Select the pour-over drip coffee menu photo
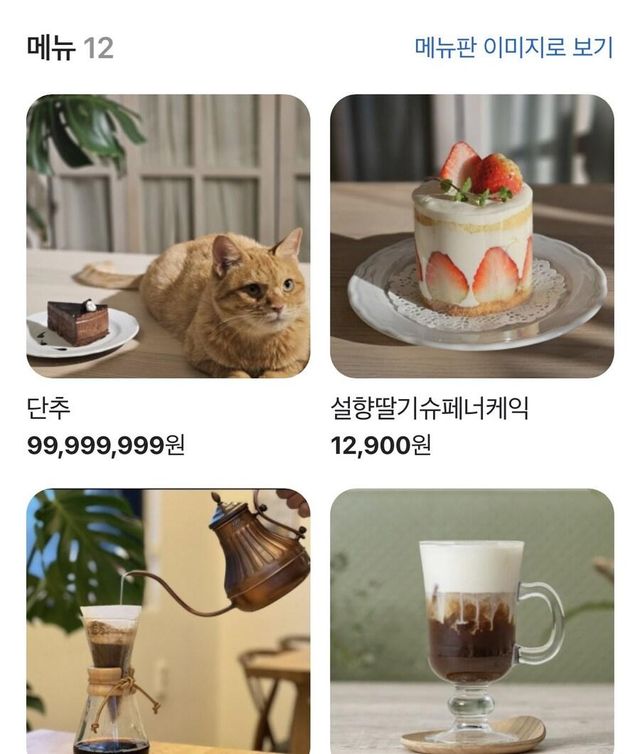640x754 pixels. 168,621
